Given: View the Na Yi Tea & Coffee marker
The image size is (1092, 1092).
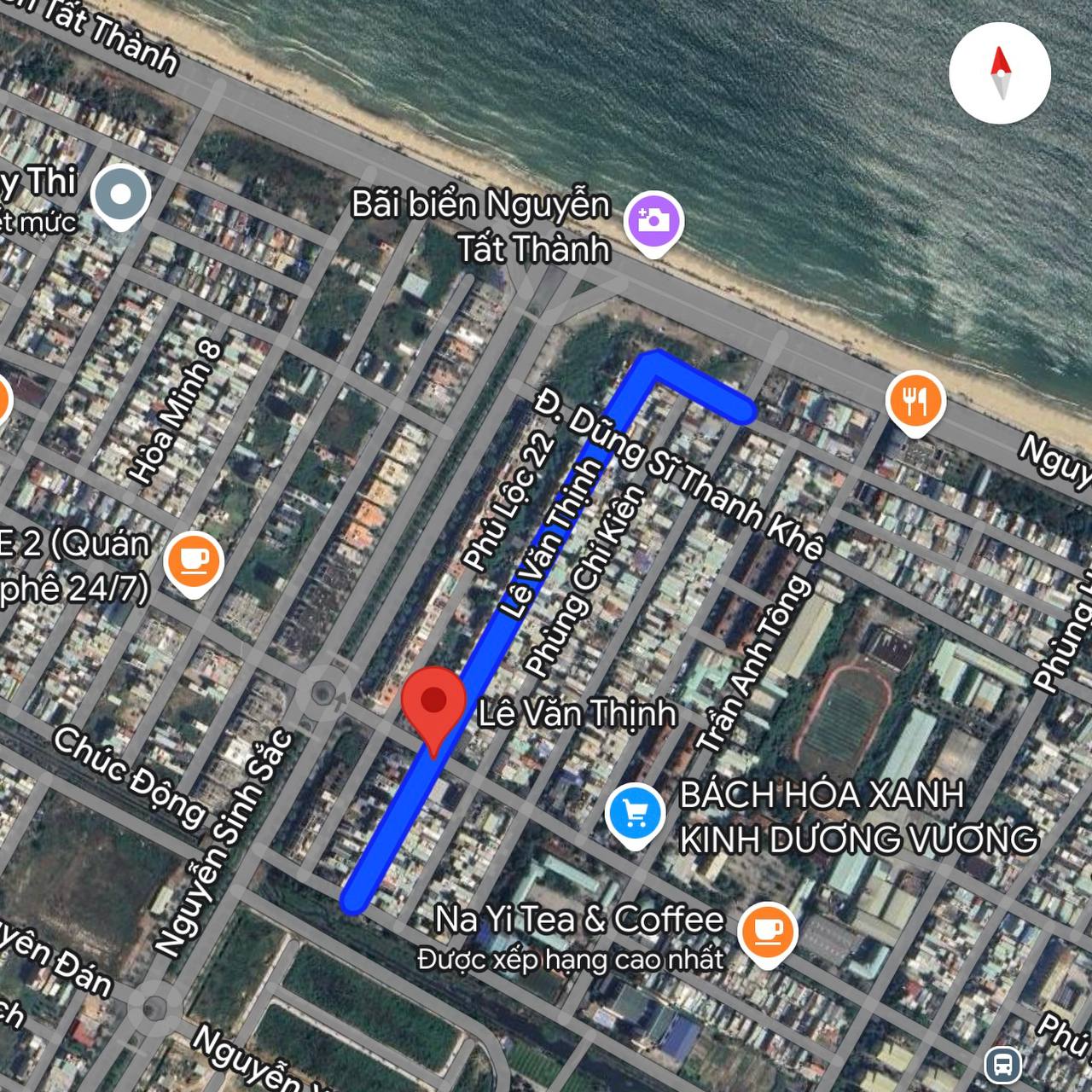Looking at the screenshot, I should pyautogui.click(x=768, y=932).
